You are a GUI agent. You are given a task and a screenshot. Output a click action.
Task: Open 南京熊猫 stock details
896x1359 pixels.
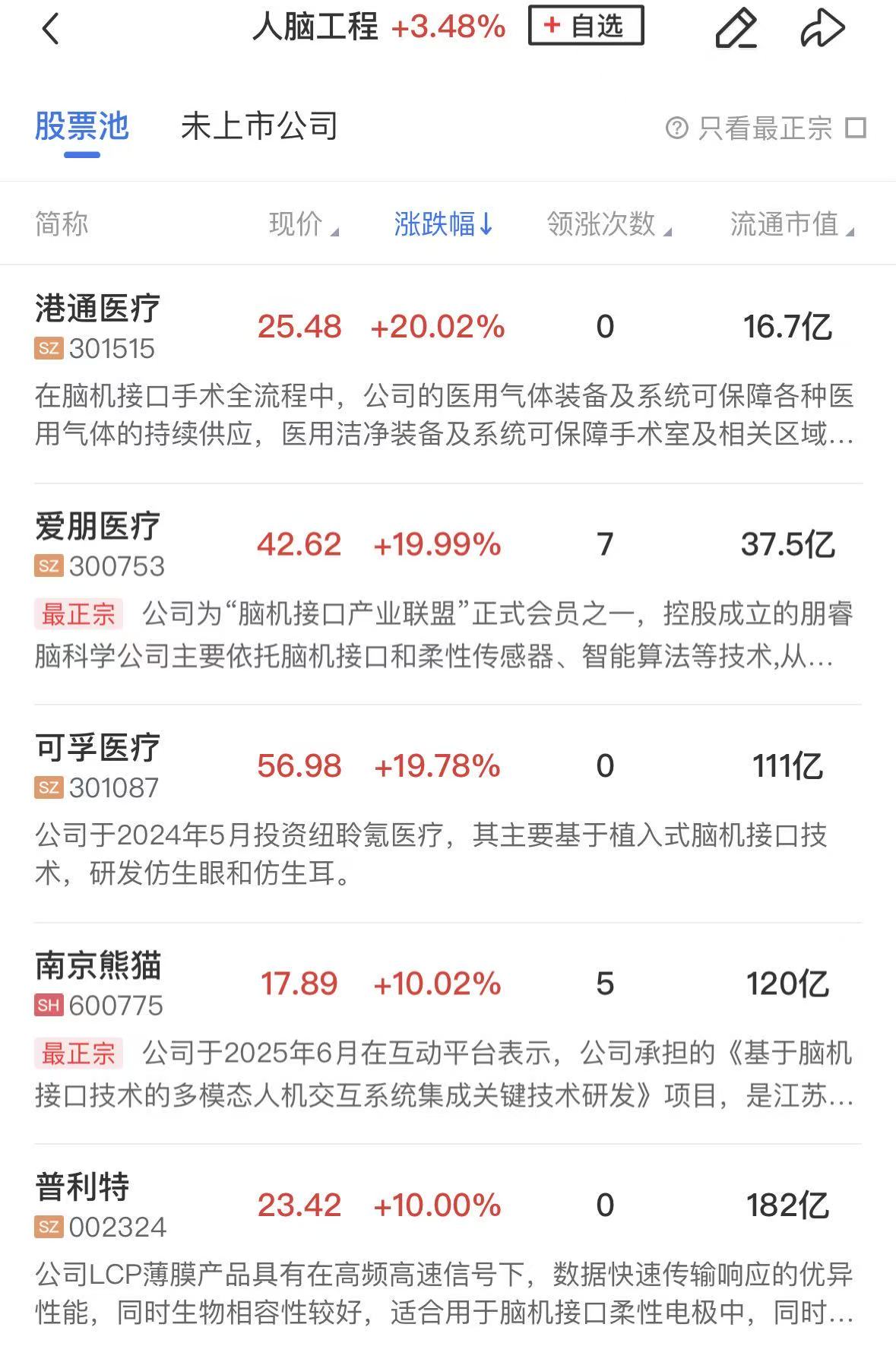click(x=97, y=967)
